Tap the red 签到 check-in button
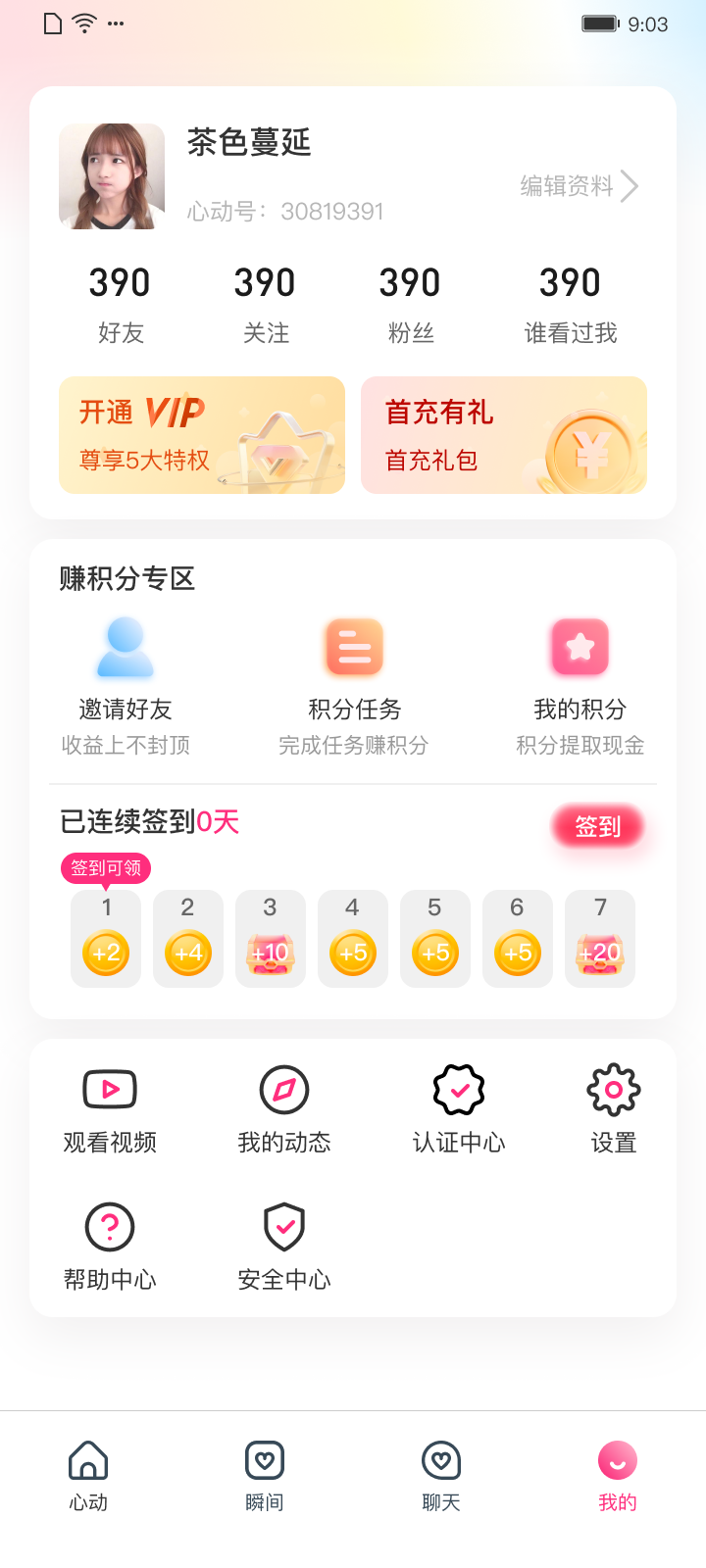 click(597, 826)
